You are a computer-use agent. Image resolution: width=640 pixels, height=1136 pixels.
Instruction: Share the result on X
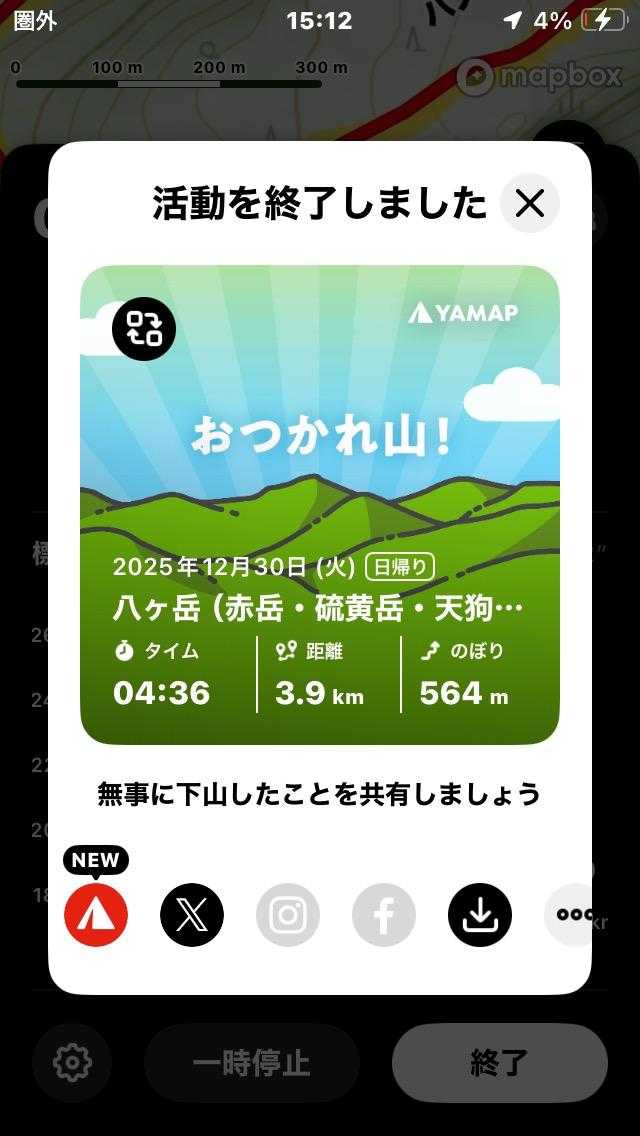click(x=192, y=914)
